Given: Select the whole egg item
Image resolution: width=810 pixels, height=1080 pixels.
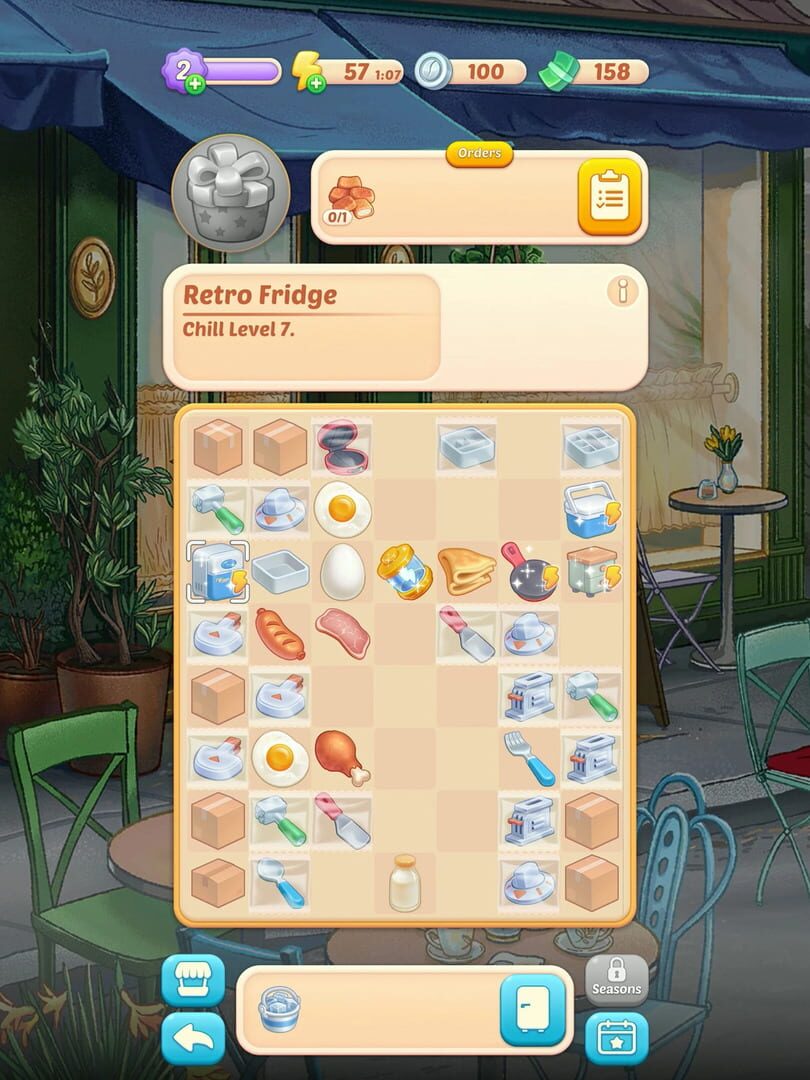Looking at the screenshot, I should click(x=342, y=572).
